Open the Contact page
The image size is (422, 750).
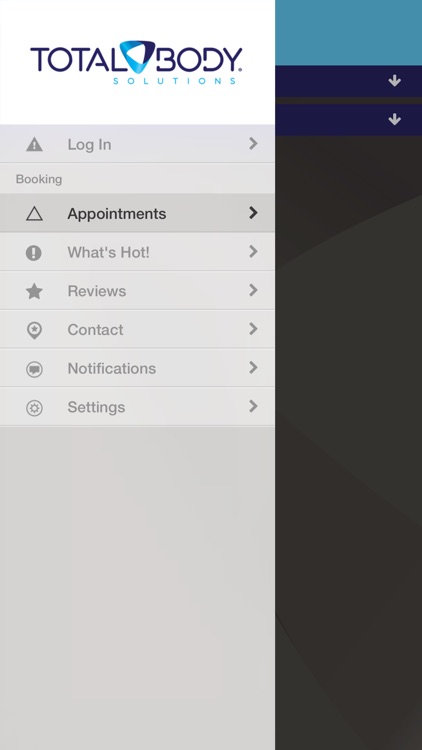[x=137, y=330]
